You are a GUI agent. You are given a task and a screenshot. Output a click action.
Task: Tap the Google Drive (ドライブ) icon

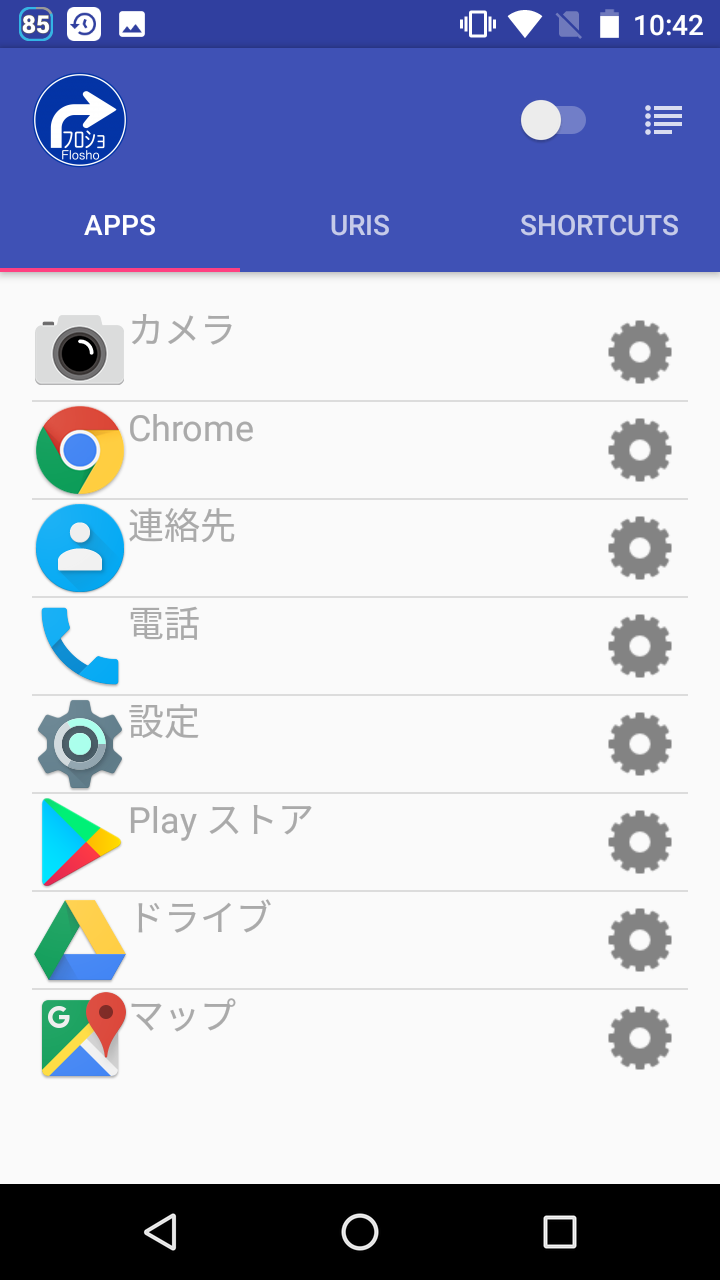click(x=79, y=940)
